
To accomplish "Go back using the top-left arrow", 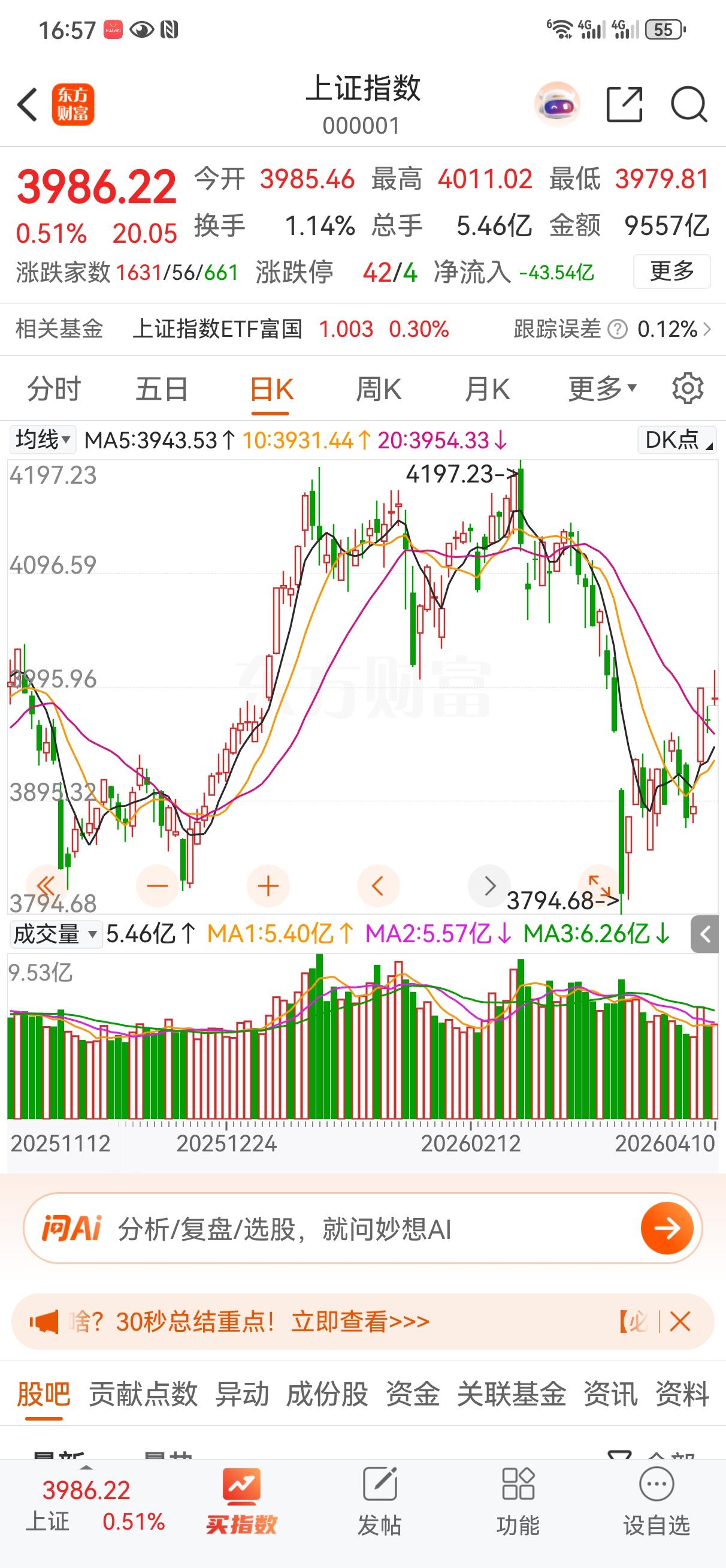I will point(27,105).
